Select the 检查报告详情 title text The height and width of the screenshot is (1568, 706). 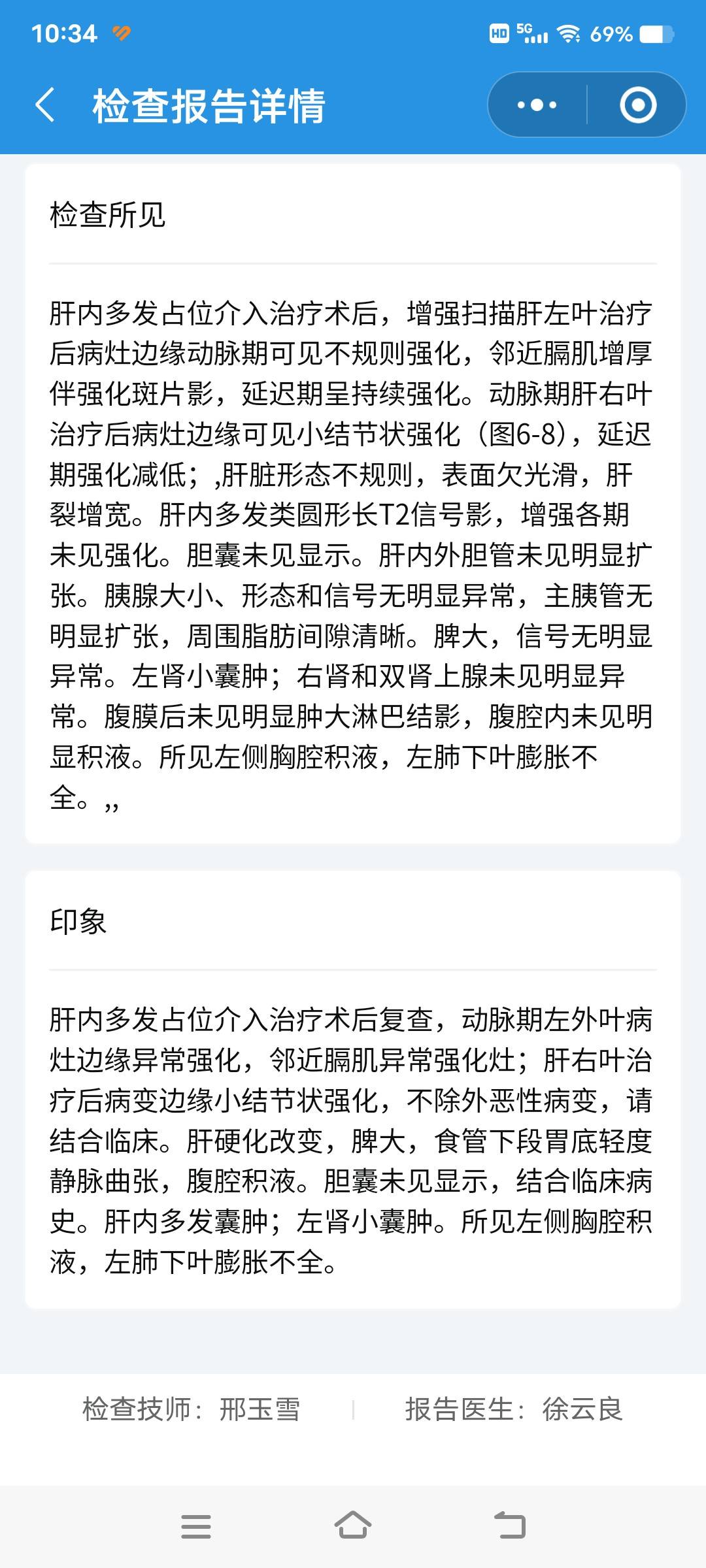[209, 103]
